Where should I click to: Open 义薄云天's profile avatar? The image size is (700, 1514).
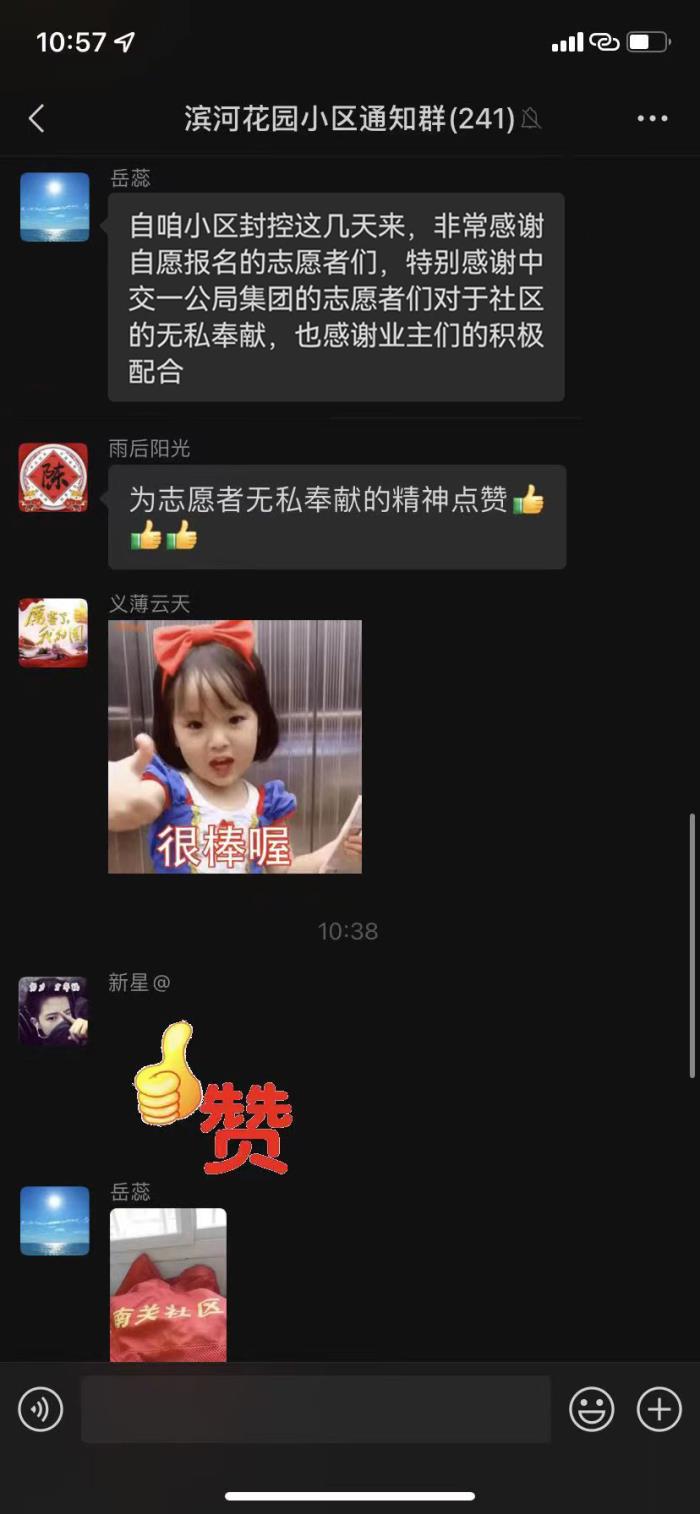click(x=54, y=632)
